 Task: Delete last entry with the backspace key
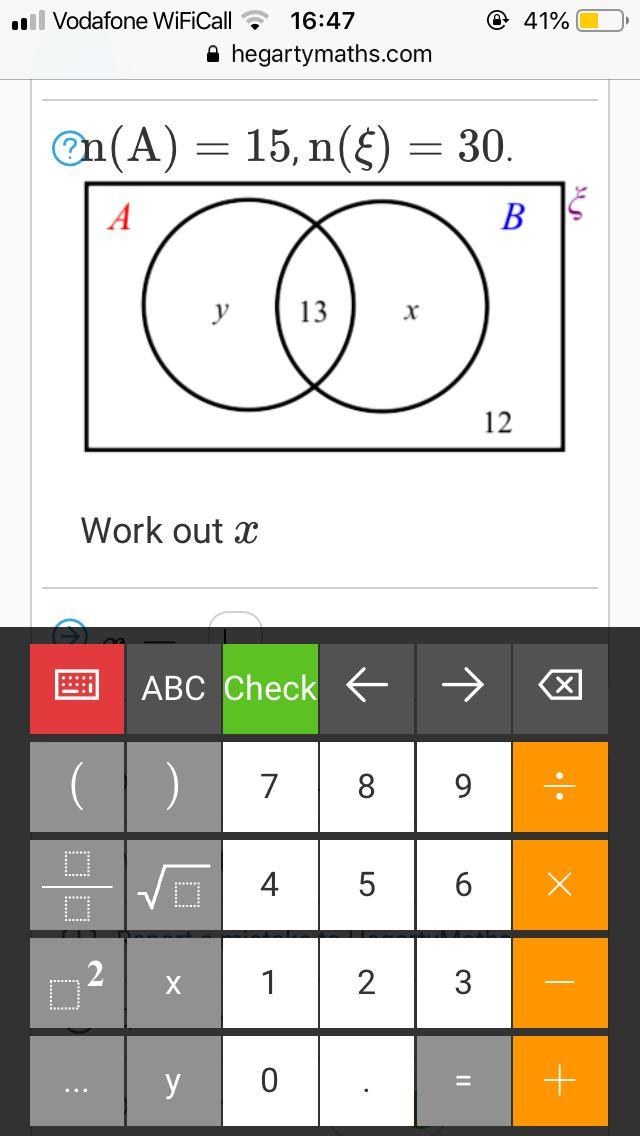(x=560, y=688)
